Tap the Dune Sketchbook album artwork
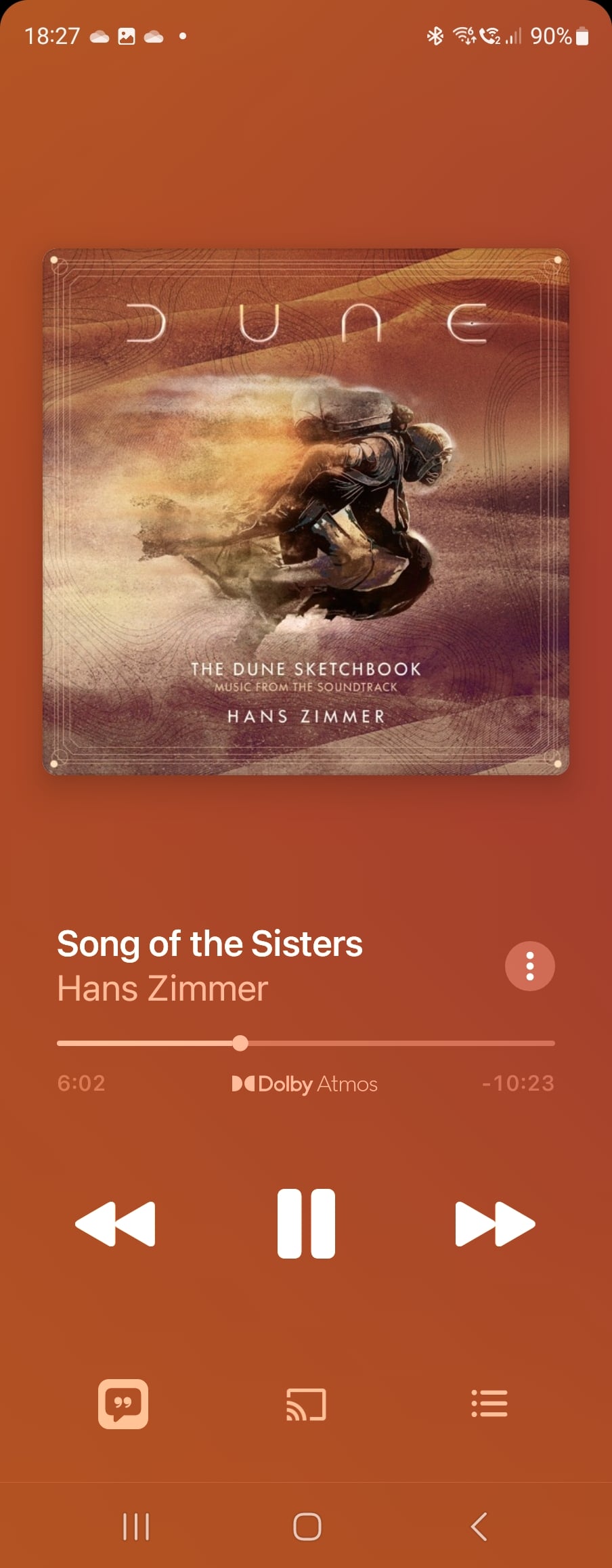This screenshot has height=1568, width=612. click(306, 512)
